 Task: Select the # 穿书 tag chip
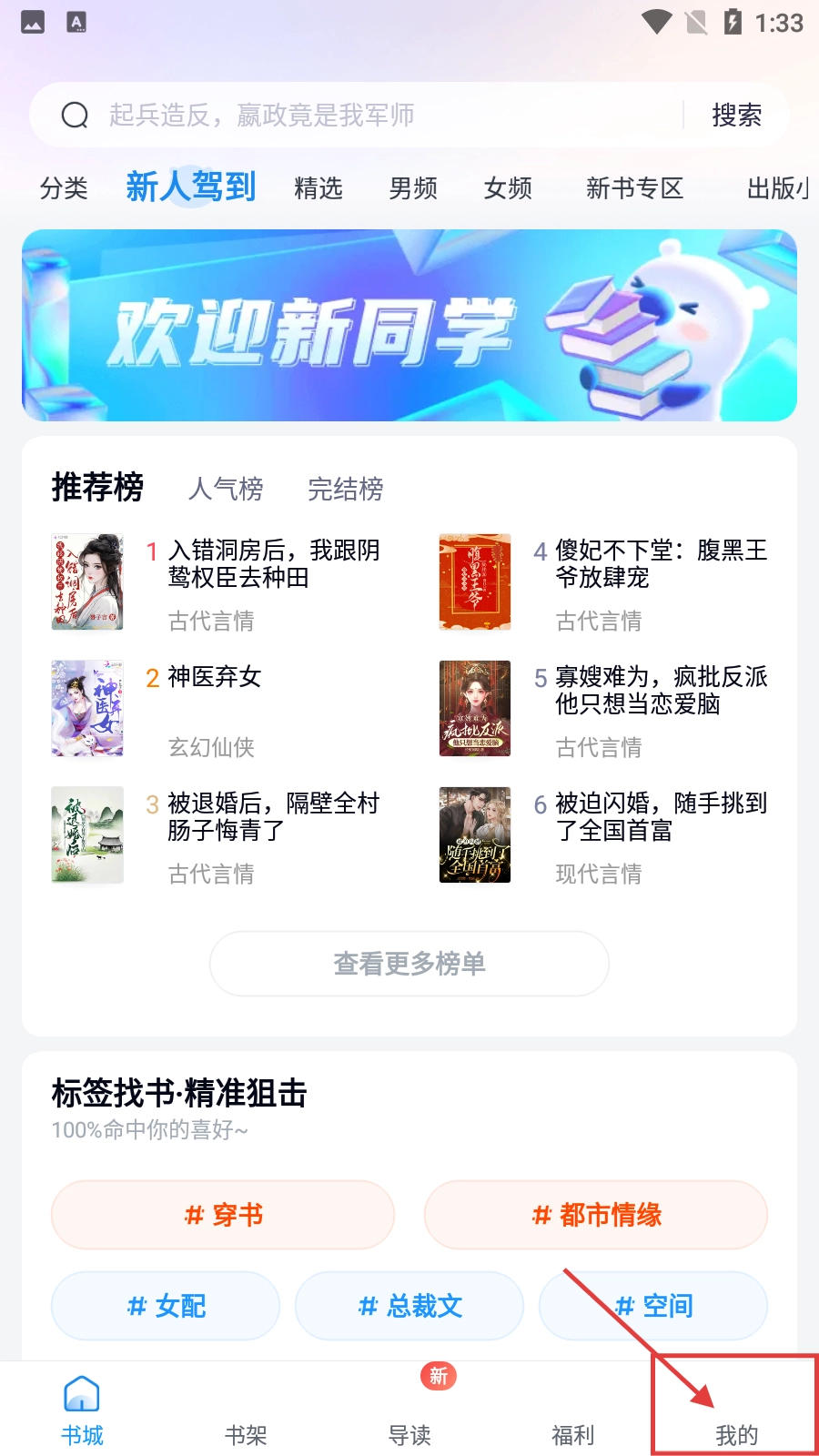coord(223,1215)
